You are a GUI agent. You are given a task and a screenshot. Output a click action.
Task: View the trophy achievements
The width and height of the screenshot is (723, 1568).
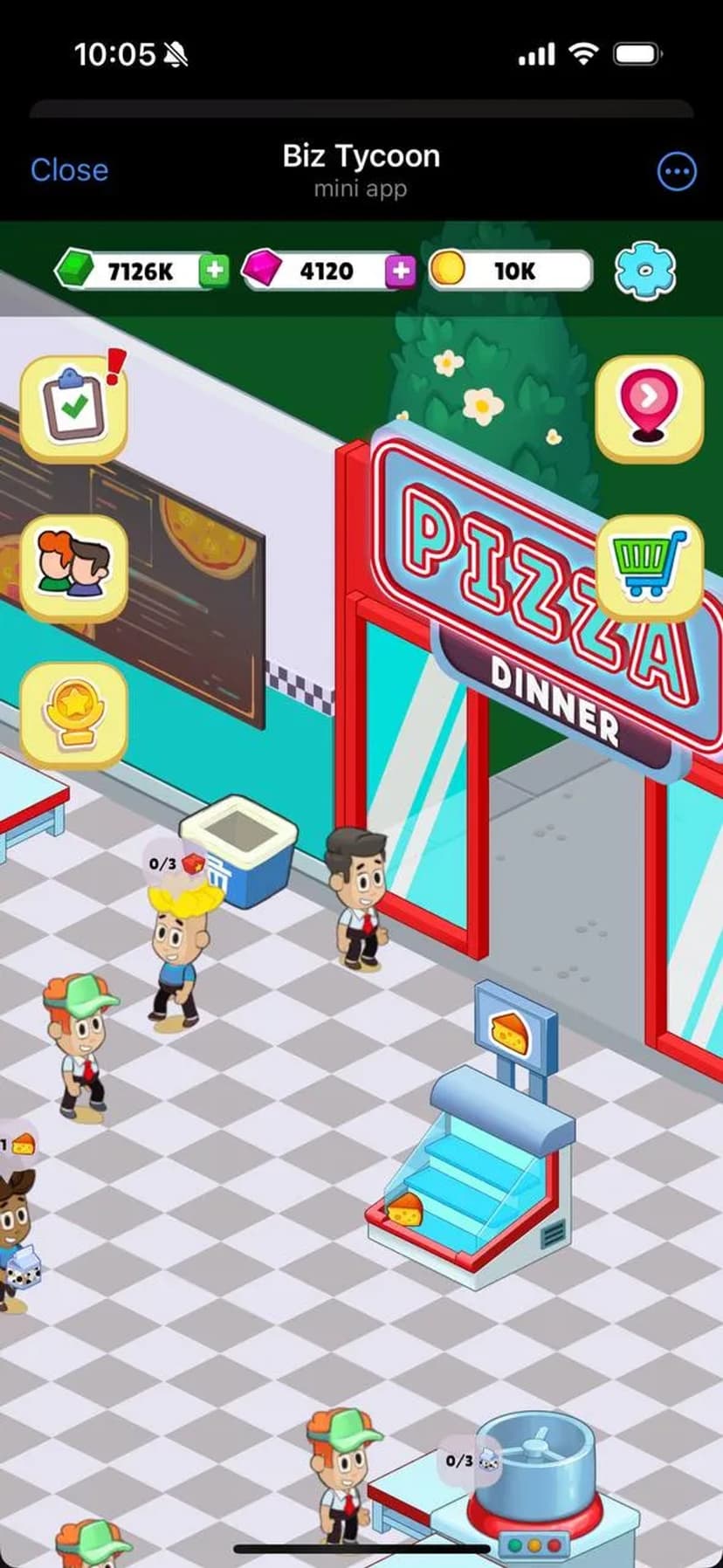tap(73, 713)
